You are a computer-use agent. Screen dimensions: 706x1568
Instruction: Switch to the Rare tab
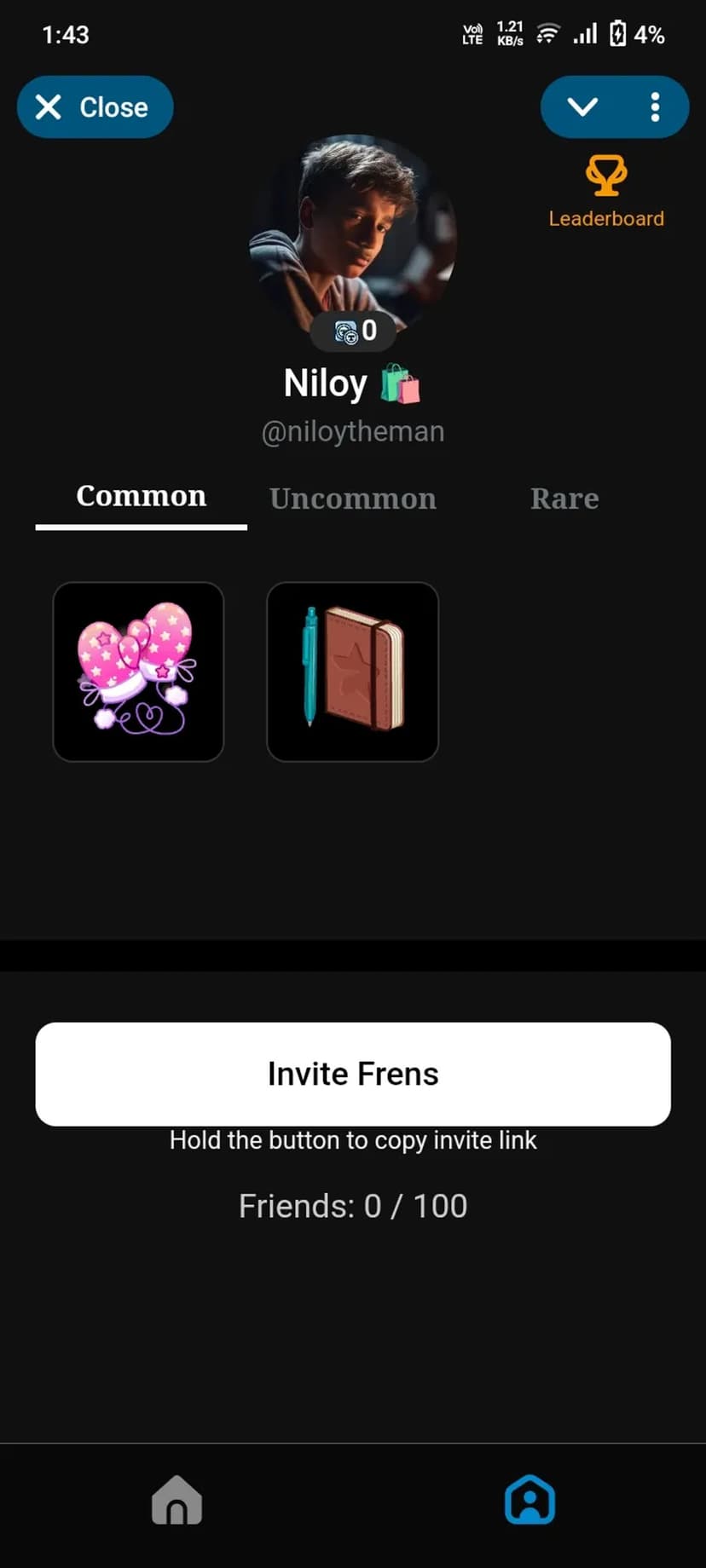[564, 499]
